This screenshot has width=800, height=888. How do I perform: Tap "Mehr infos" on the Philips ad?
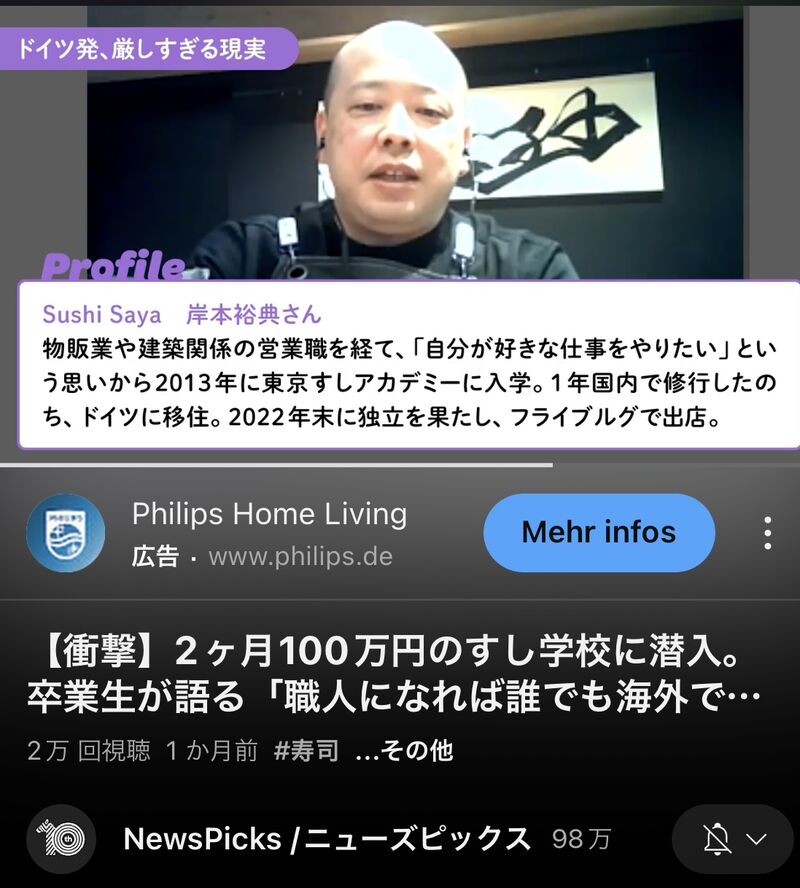598,533
